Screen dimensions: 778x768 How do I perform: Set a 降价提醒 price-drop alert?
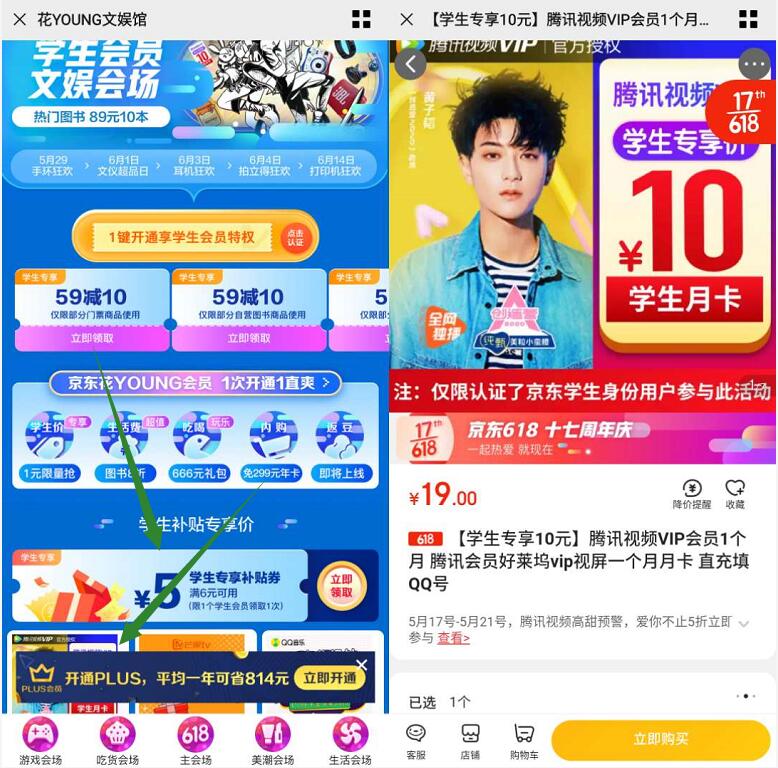(690, 495)
